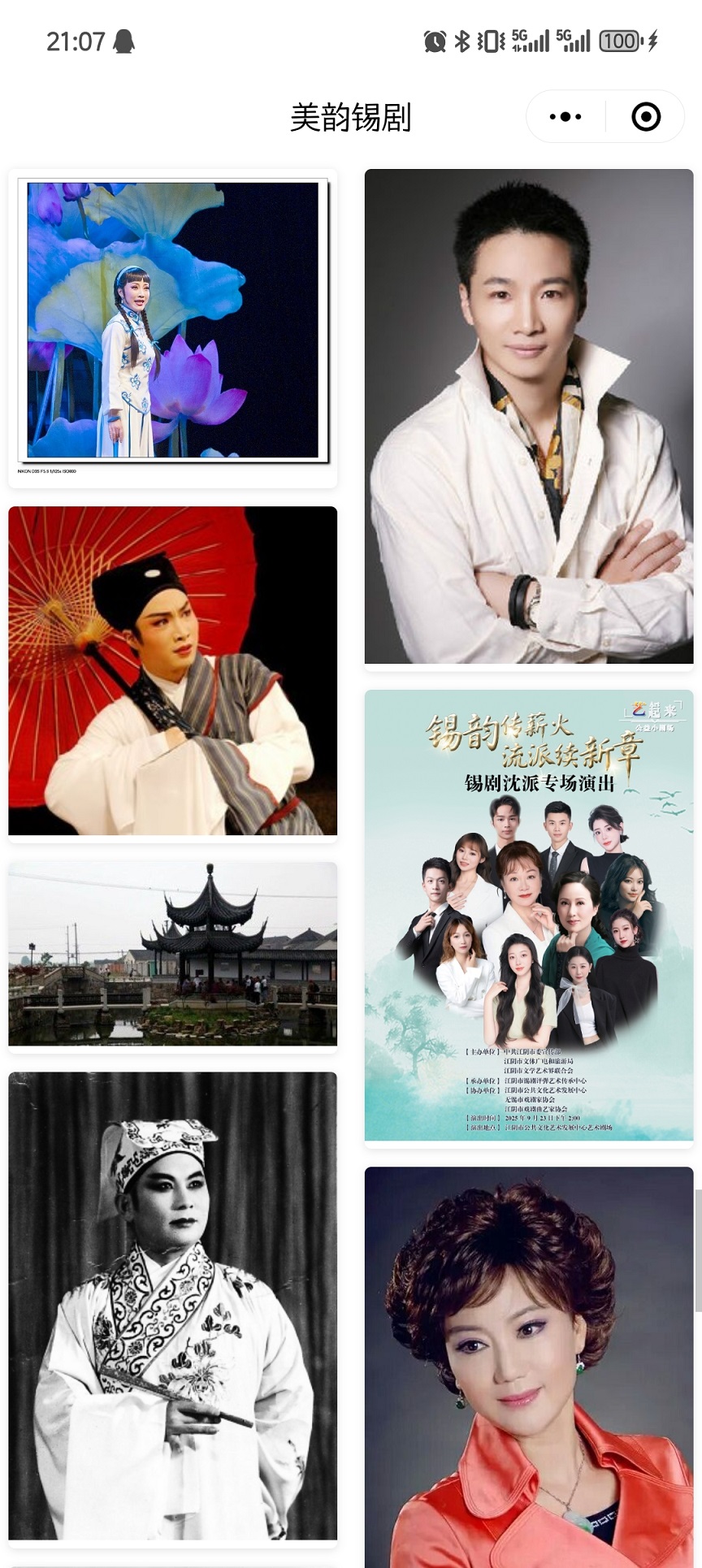
Task: View the pavilion by the pond photo
Action: [172, 955]
